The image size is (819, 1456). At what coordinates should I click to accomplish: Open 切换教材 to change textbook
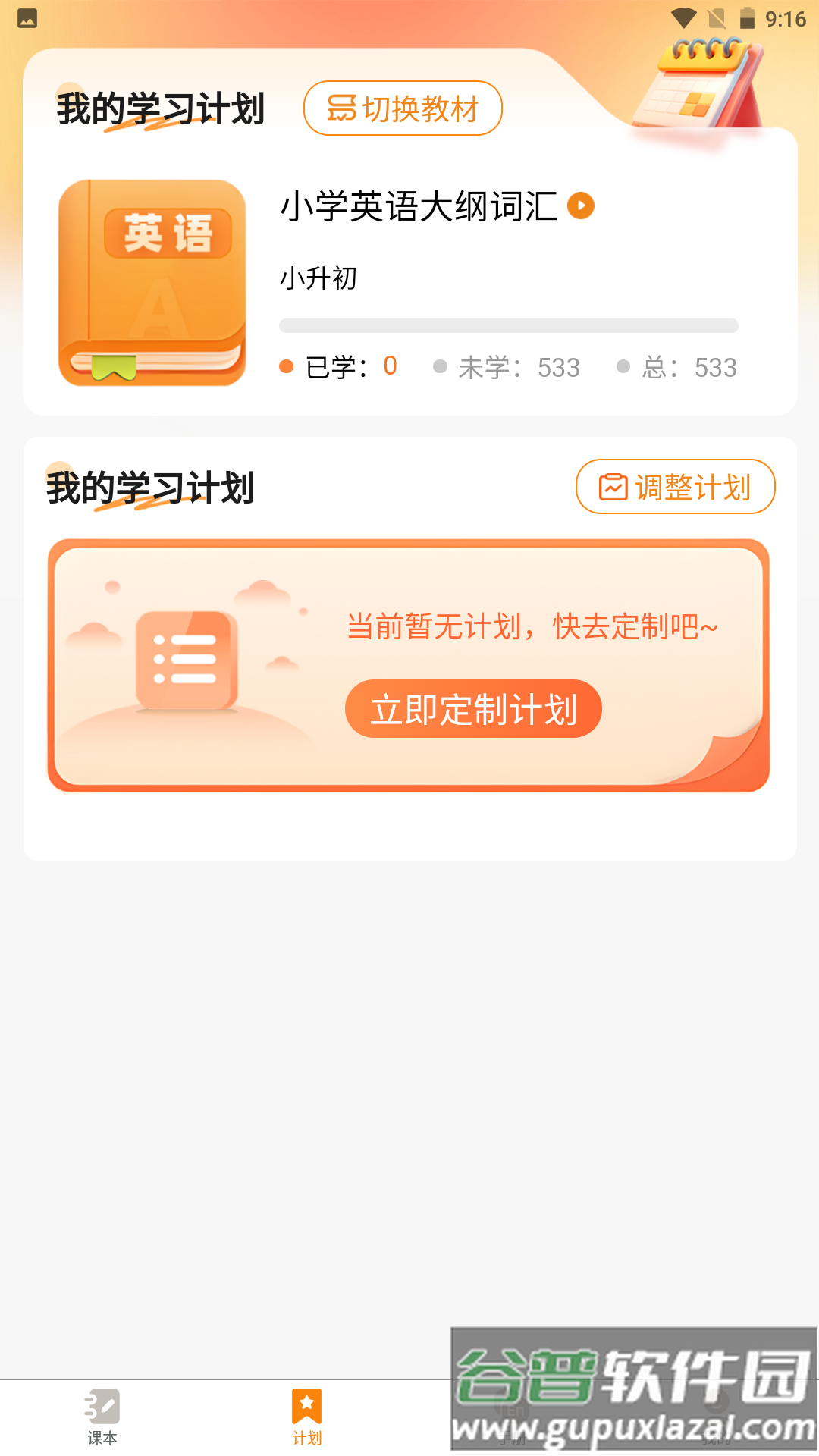coord(403,108)
